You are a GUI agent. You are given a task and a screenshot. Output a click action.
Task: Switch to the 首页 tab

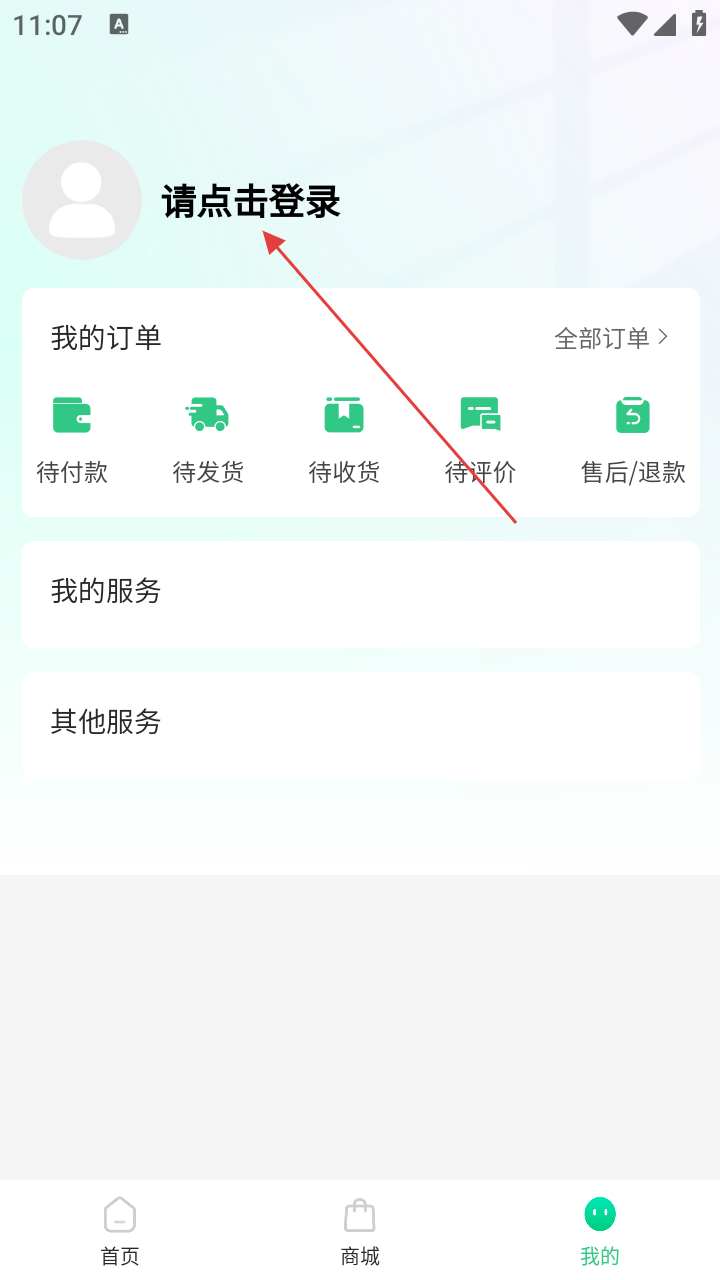[x=120, y=1230]
